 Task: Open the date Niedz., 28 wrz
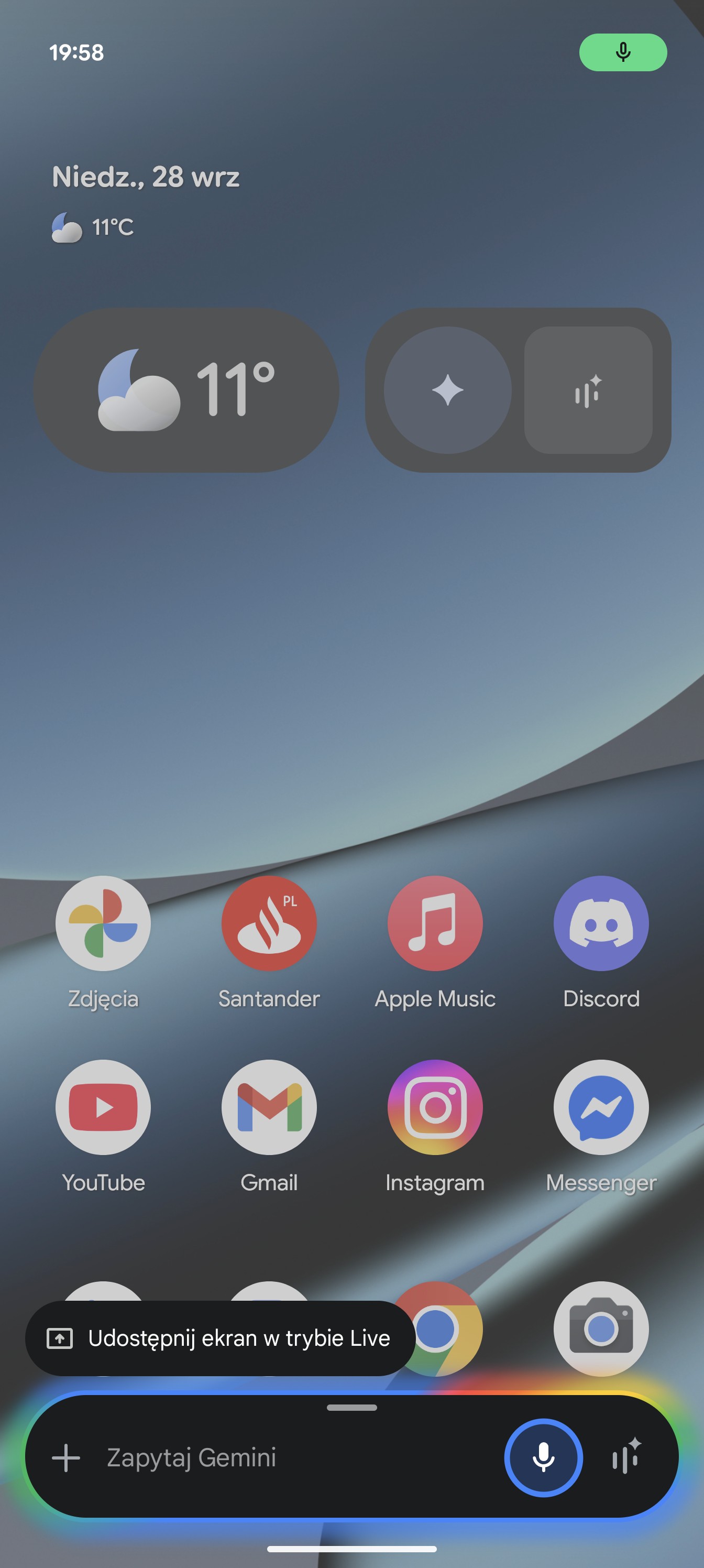point(146,177)
